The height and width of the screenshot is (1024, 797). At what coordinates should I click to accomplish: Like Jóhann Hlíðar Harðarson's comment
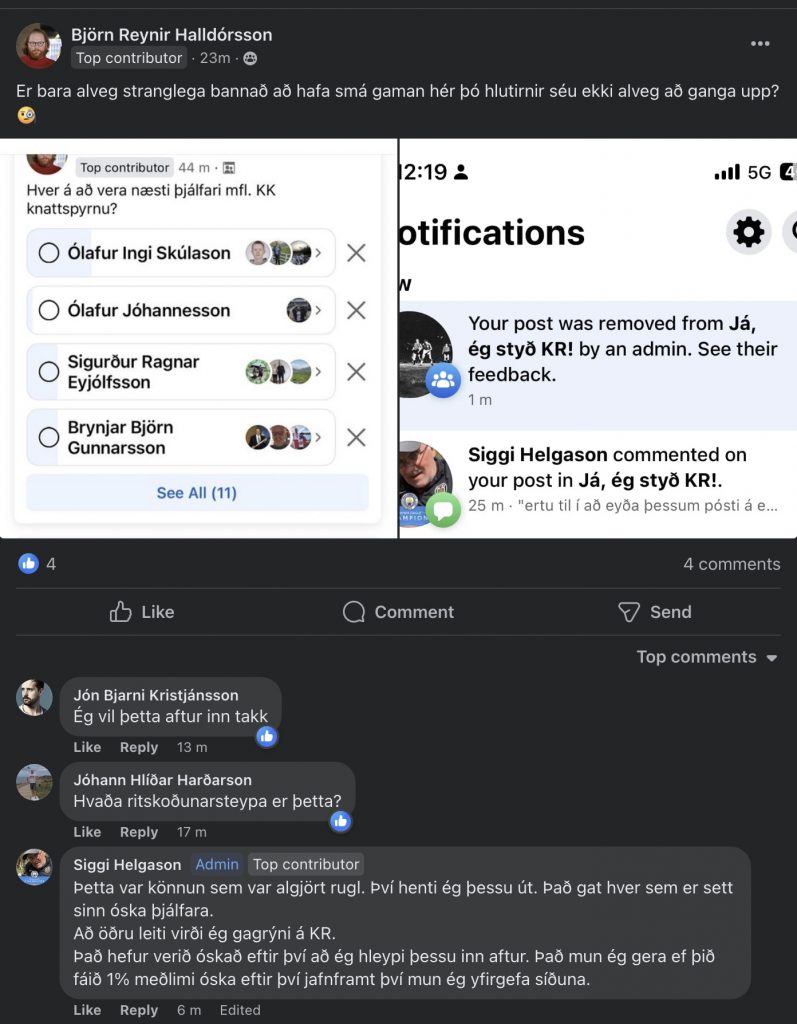click(87, 832)
